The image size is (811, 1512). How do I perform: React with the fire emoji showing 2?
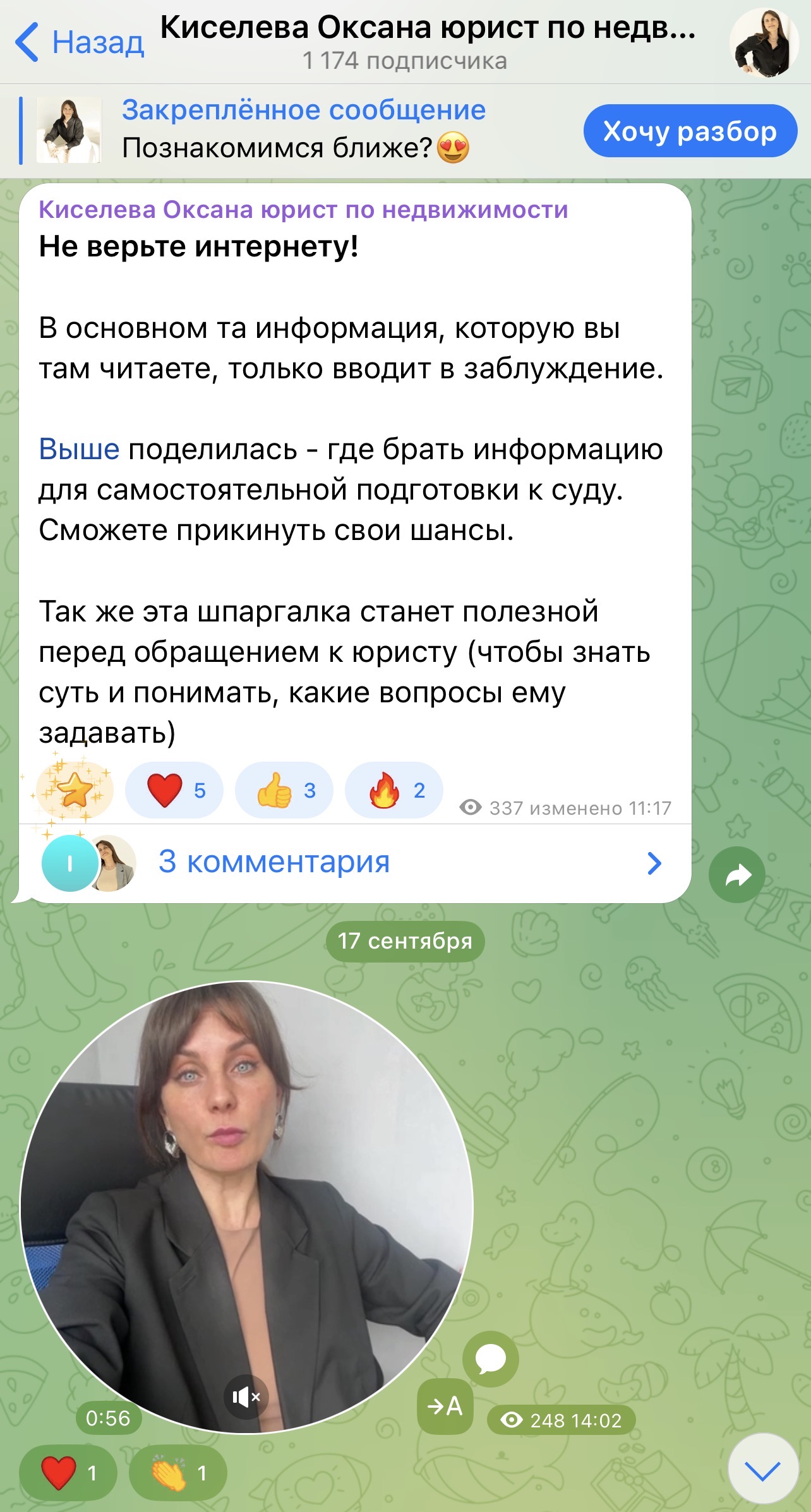click(x=393, y=790)
